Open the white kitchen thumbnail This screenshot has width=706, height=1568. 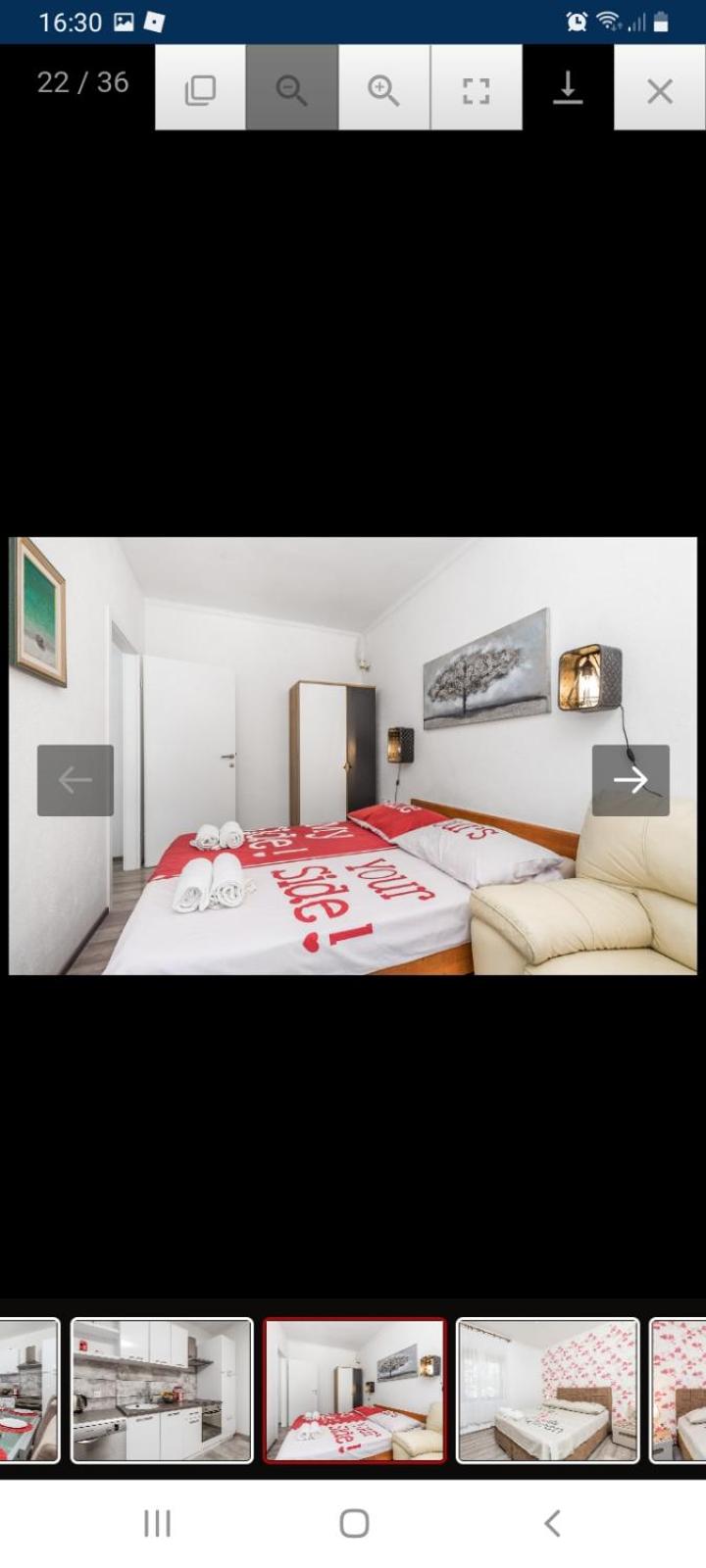pos(162,1390)
